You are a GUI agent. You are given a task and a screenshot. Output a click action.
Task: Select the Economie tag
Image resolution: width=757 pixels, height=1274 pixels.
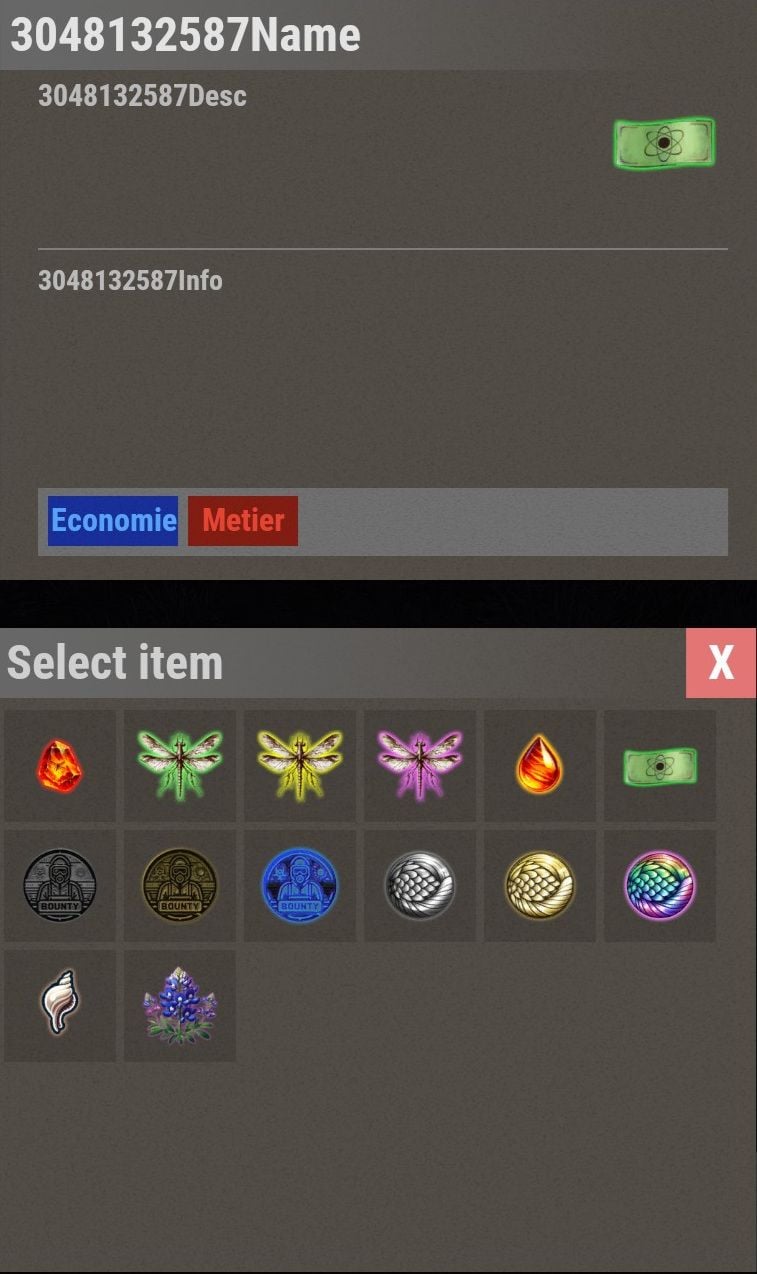pos(113,521)
